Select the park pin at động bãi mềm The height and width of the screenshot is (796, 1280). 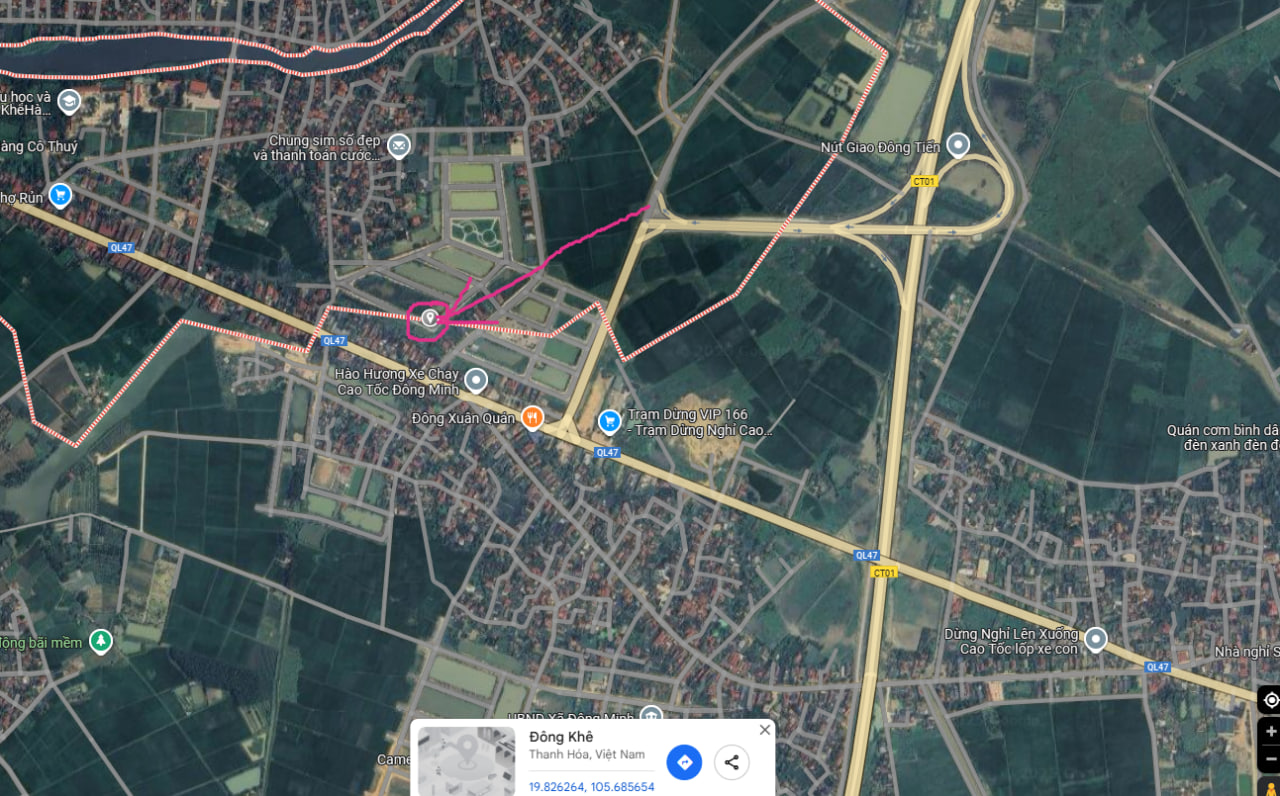point(100,641)
